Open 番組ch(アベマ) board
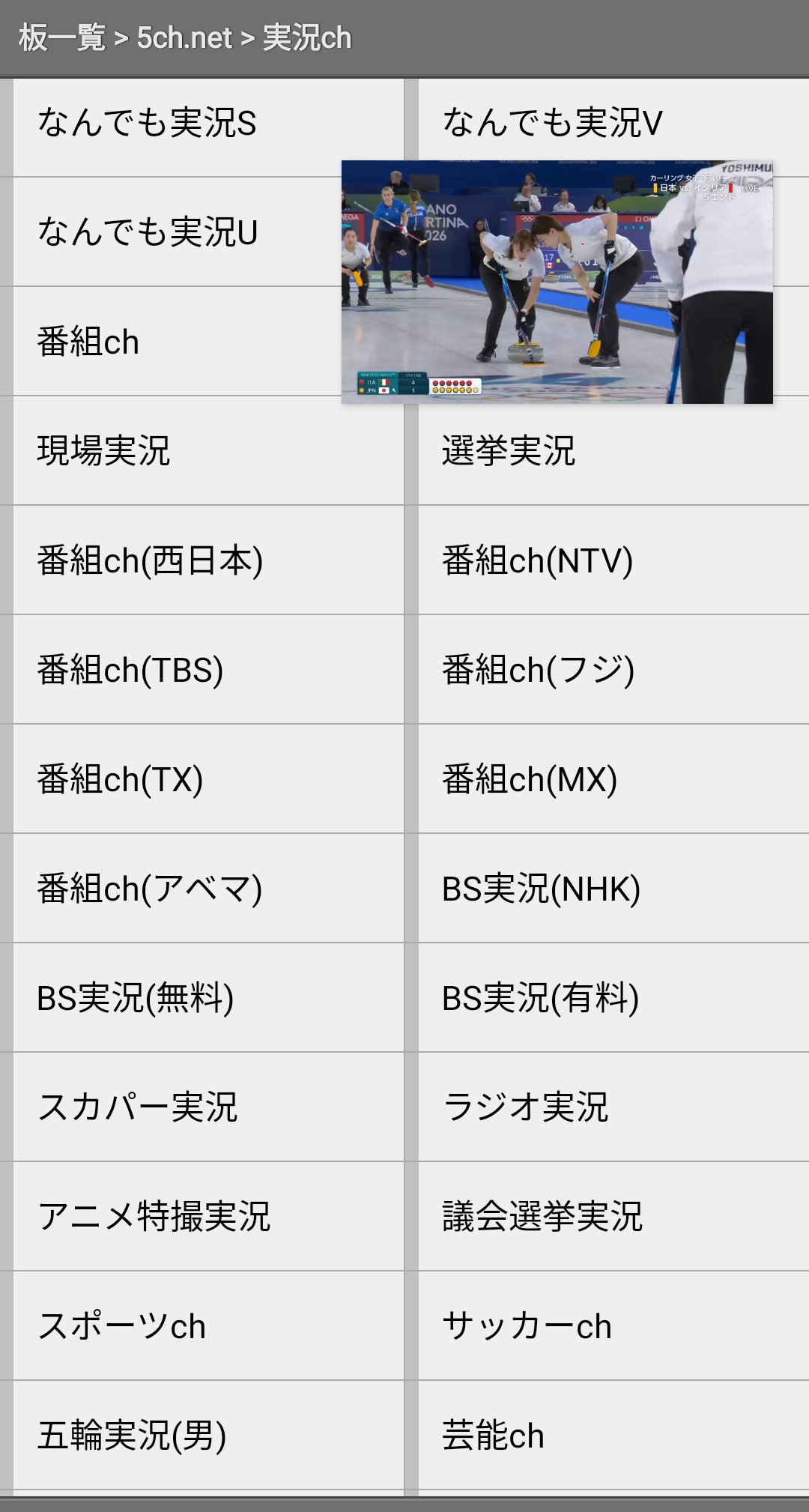The image size is (809, 1512). point(150,889)
